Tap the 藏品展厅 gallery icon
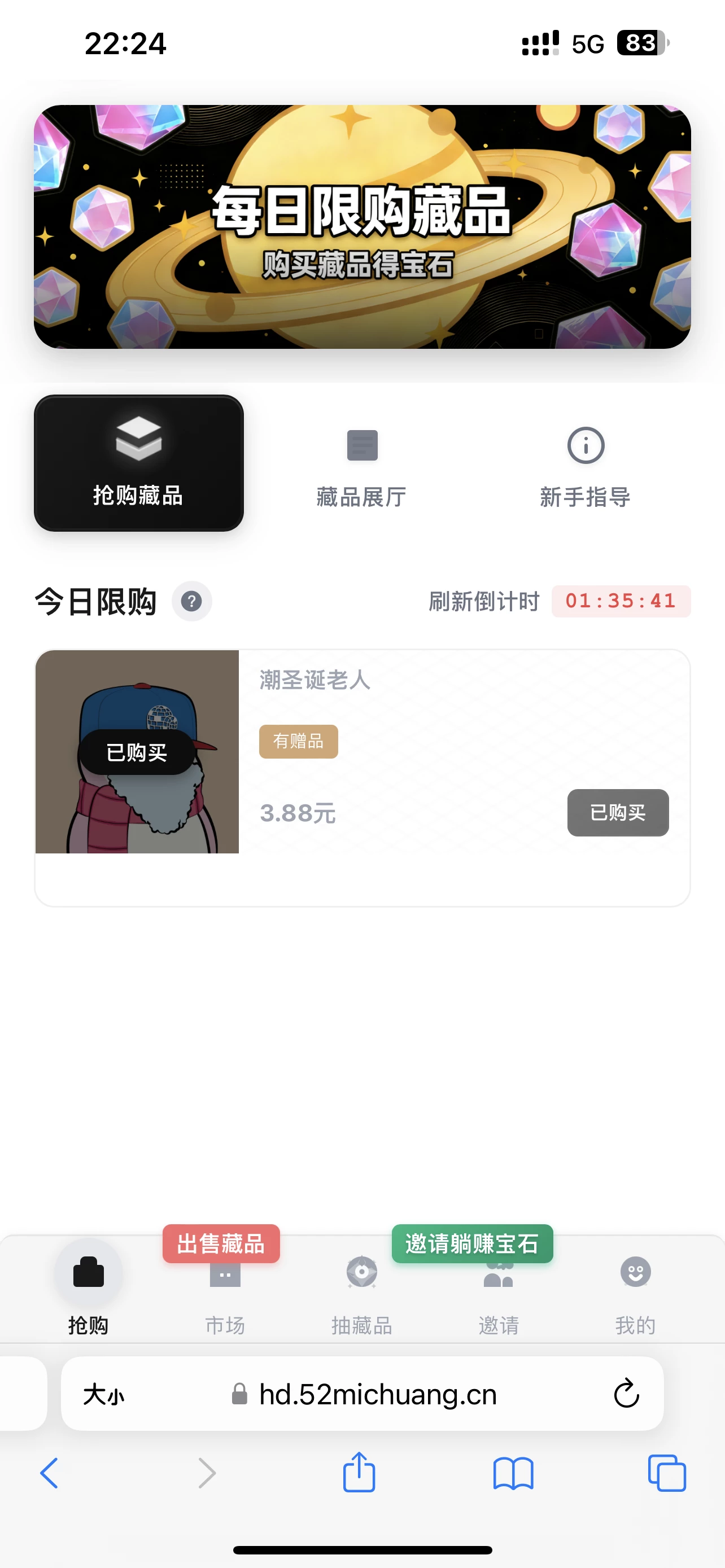725x1568 pixels. pyautogui.click(x=362, y=445)
